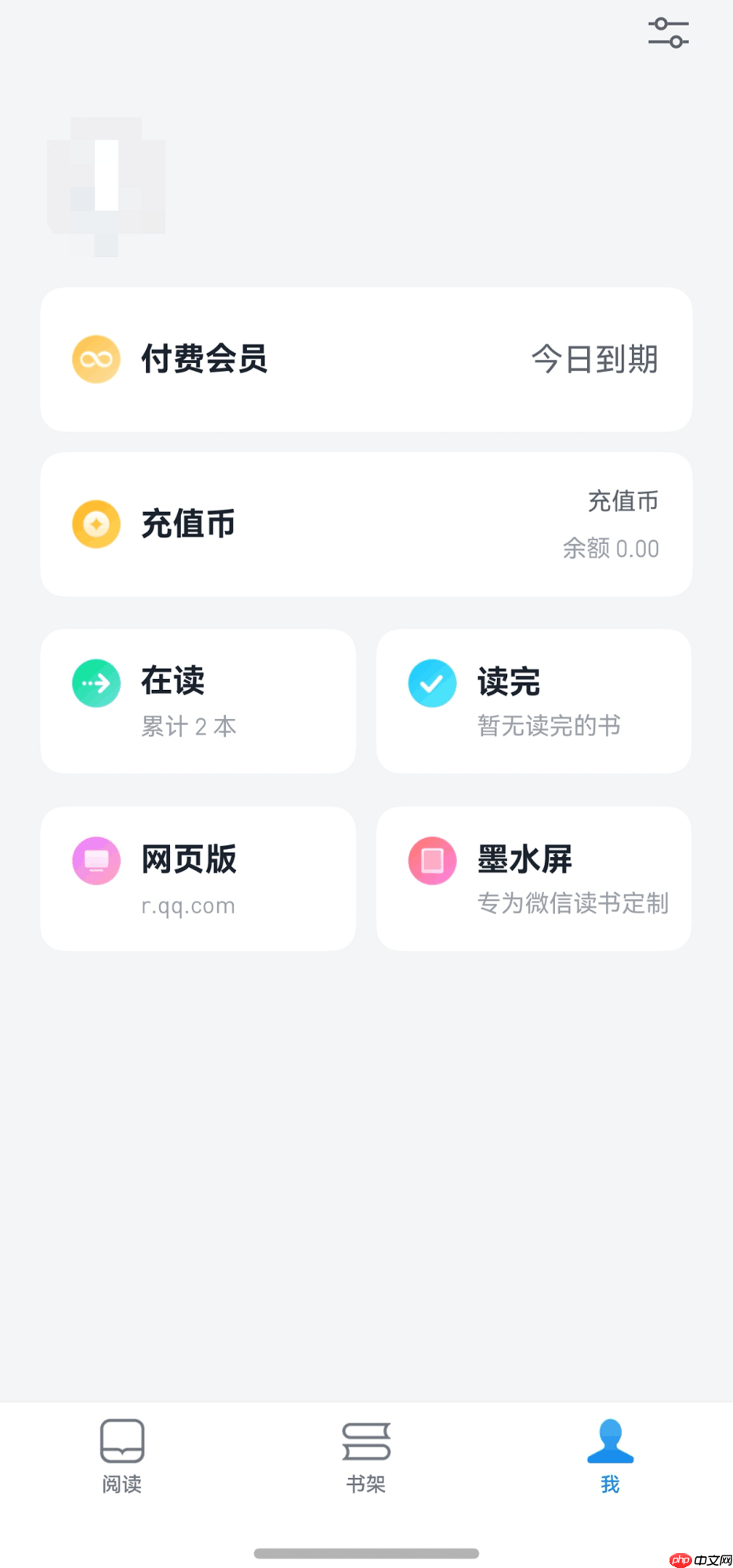733x1568 pixels.
Task: Click the infinity membership icon beside 付费会员
Action: [x=96, y=359]
